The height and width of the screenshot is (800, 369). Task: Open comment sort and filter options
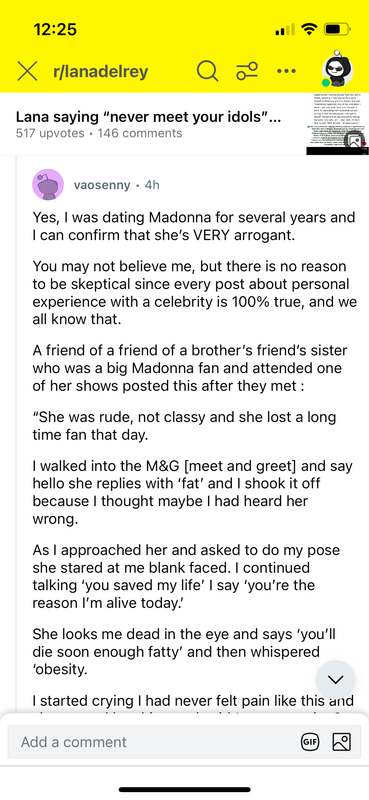247,71
